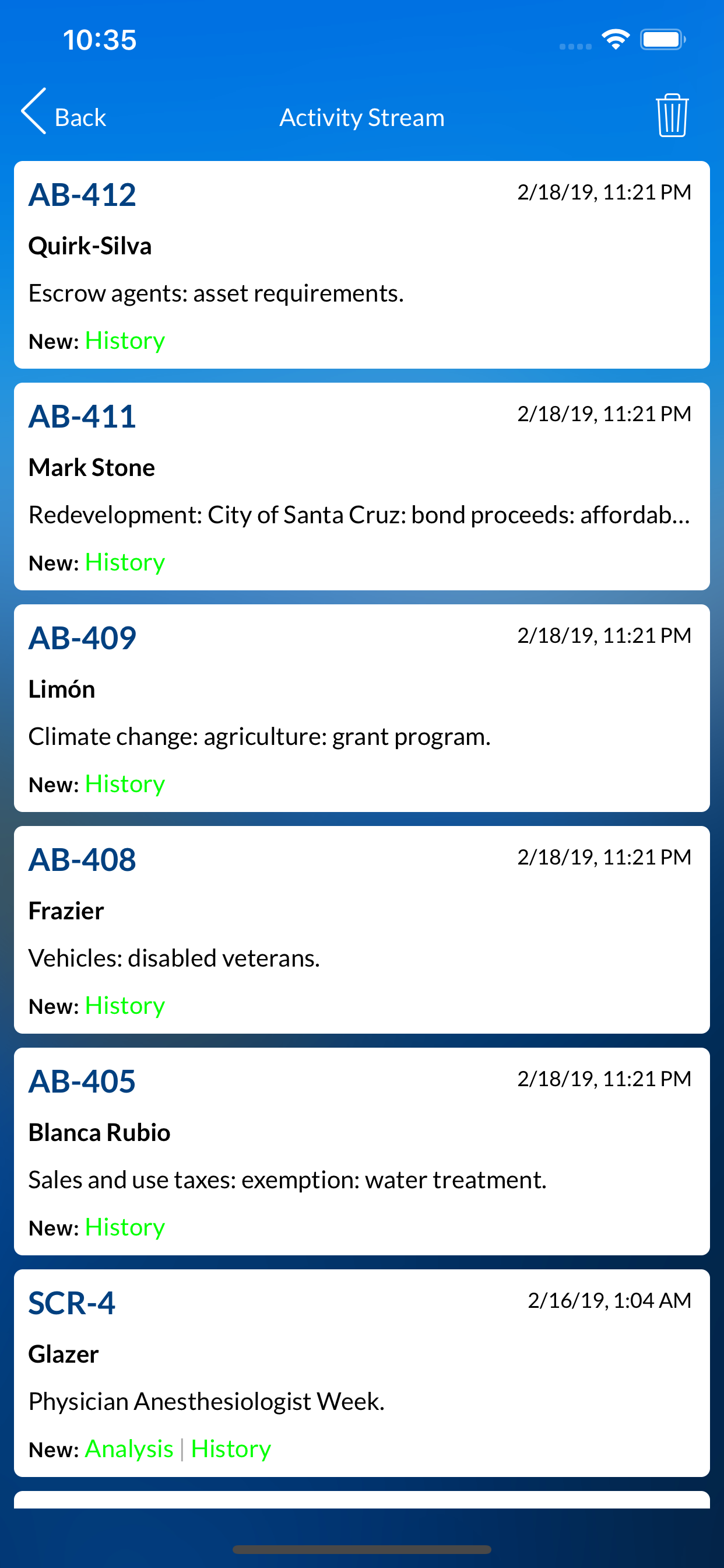Screen dimensions: 724x1568
Task: Open the History link on AB-411
Action: pyautogui.click(x=124, y=562)
